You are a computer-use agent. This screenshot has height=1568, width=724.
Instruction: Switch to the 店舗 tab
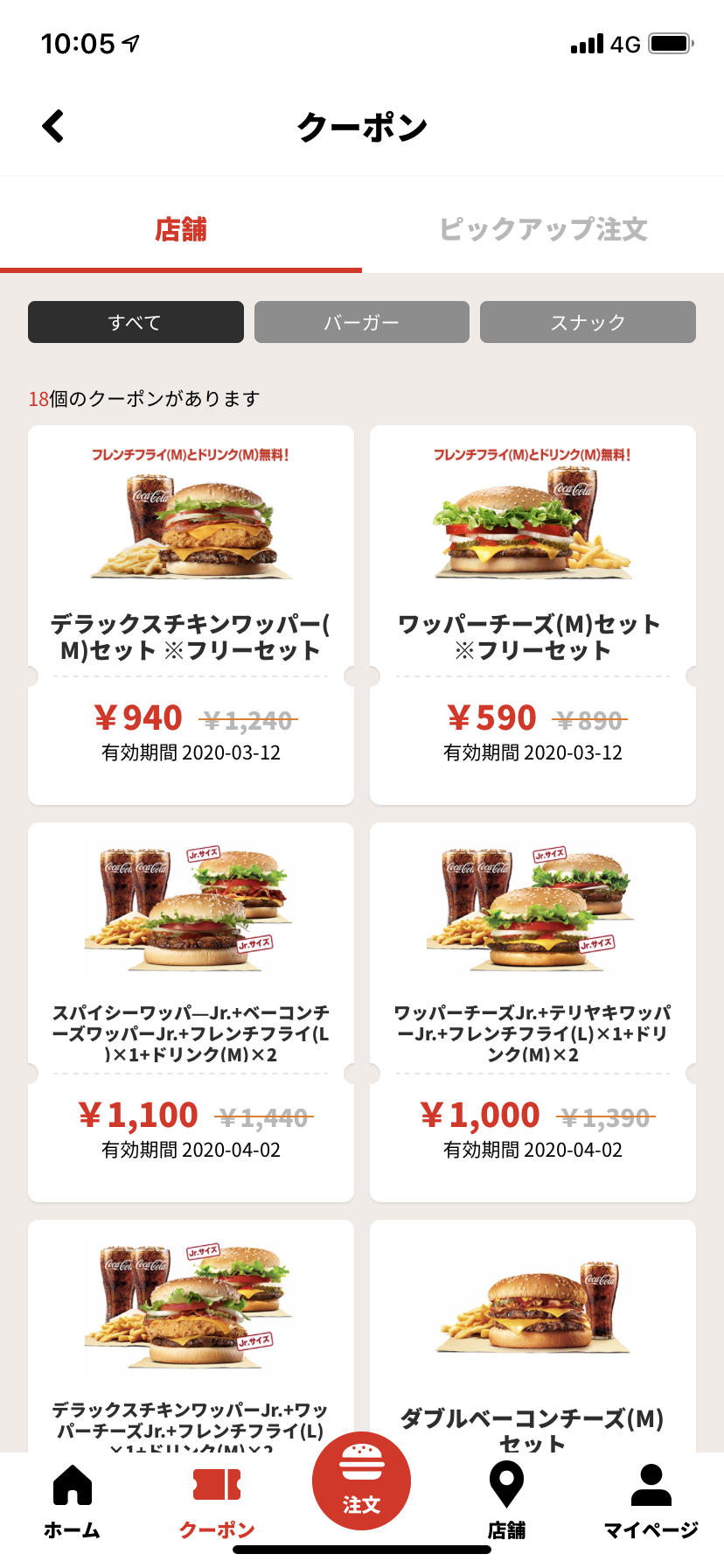[181, 229]
